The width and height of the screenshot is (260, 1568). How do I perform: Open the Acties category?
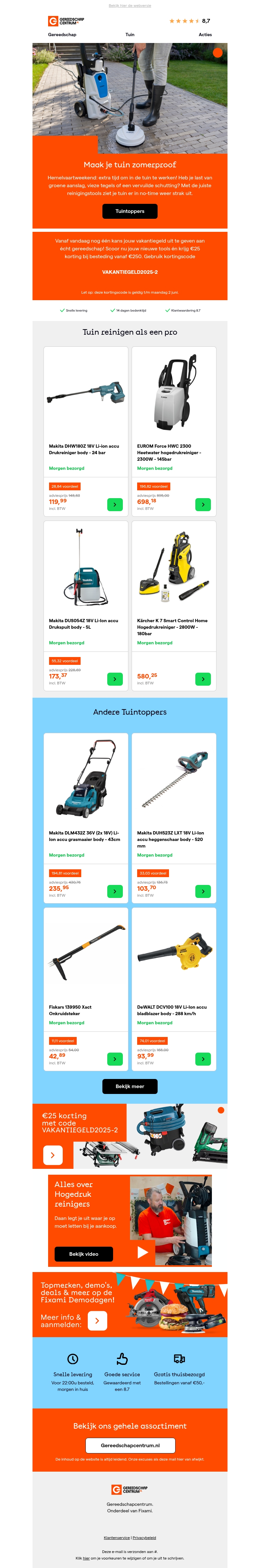coord(205,35)
